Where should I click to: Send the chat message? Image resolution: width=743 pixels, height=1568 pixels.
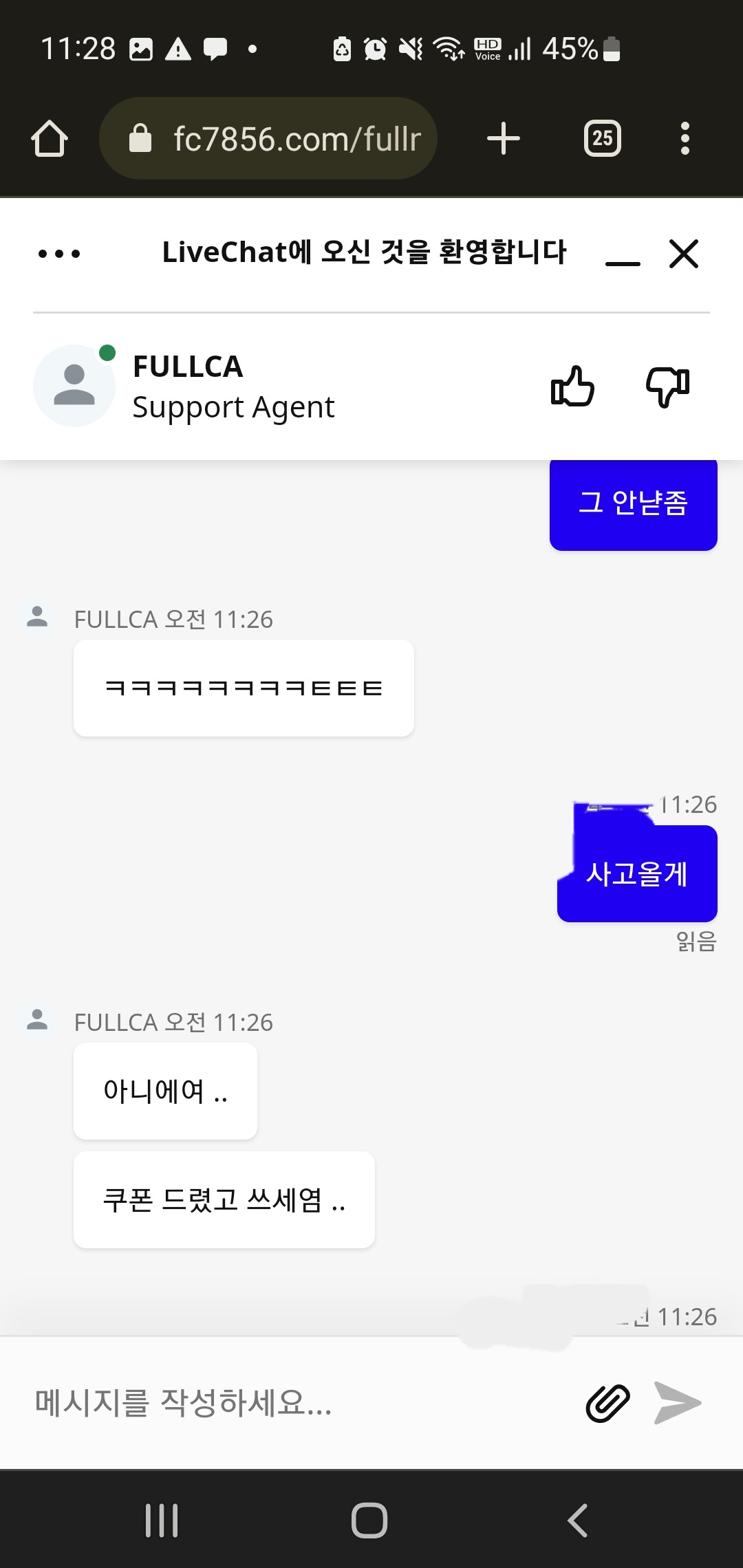pyautogui.click(x=678, y=1403)
